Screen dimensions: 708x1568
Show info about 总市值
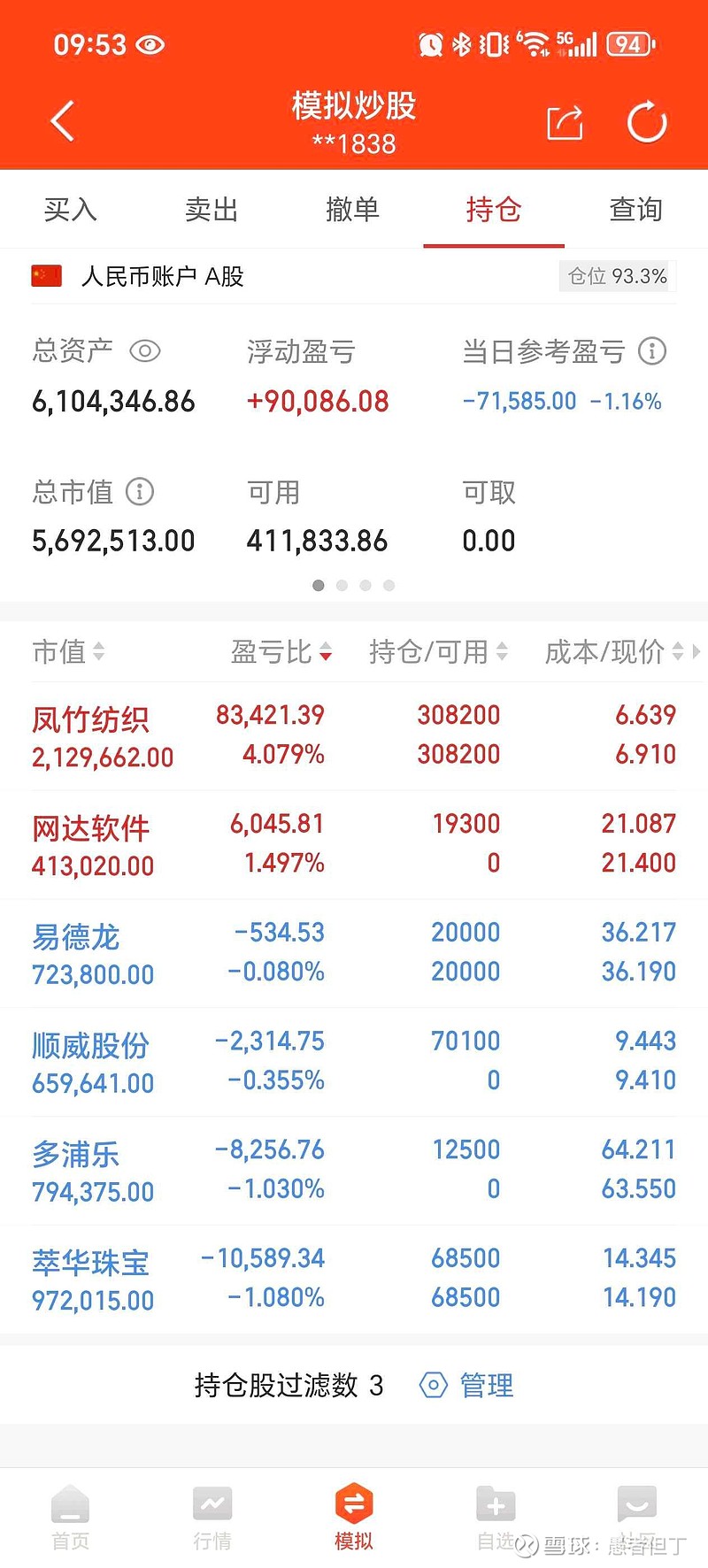point(140,491)
